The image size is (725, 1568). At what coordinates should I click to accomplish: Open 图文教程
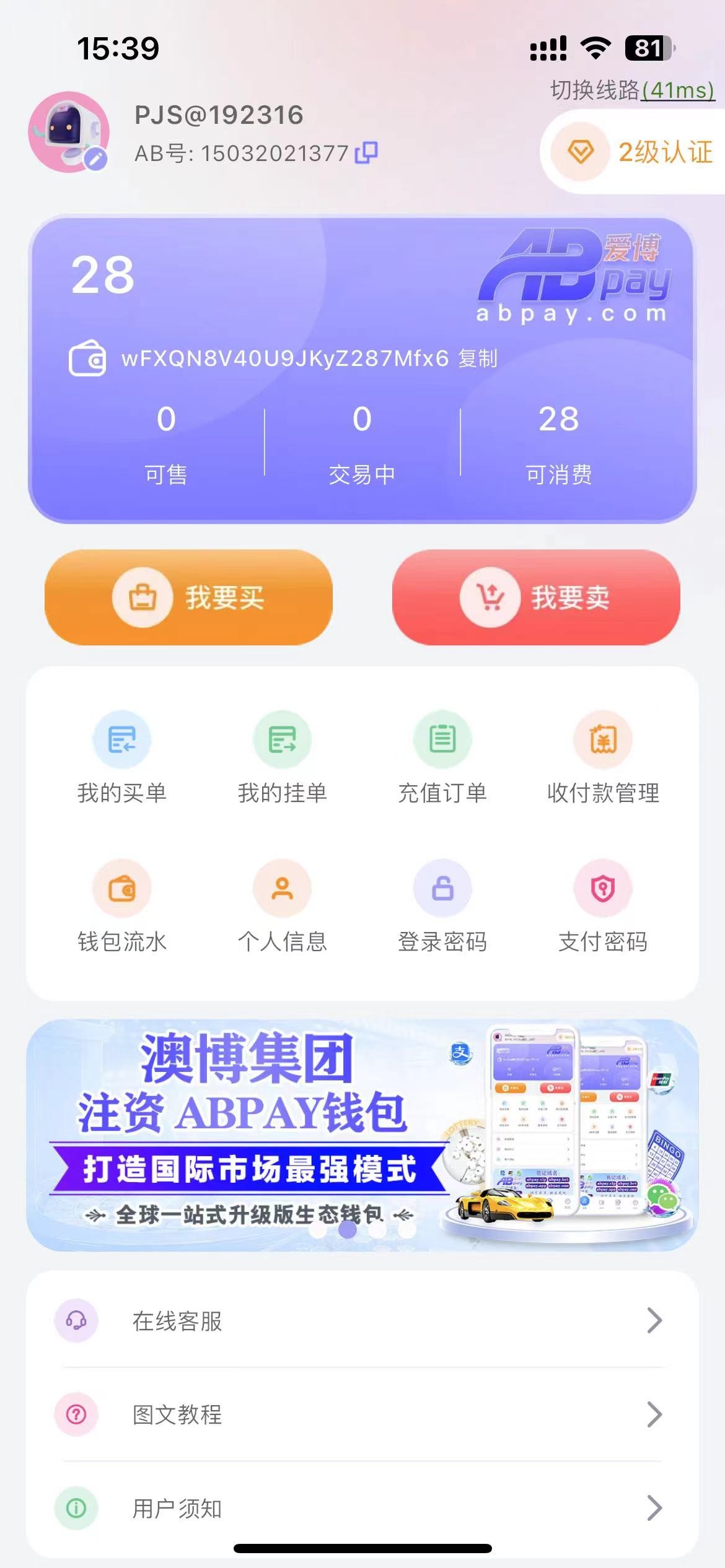click(x=362, y=1414)
